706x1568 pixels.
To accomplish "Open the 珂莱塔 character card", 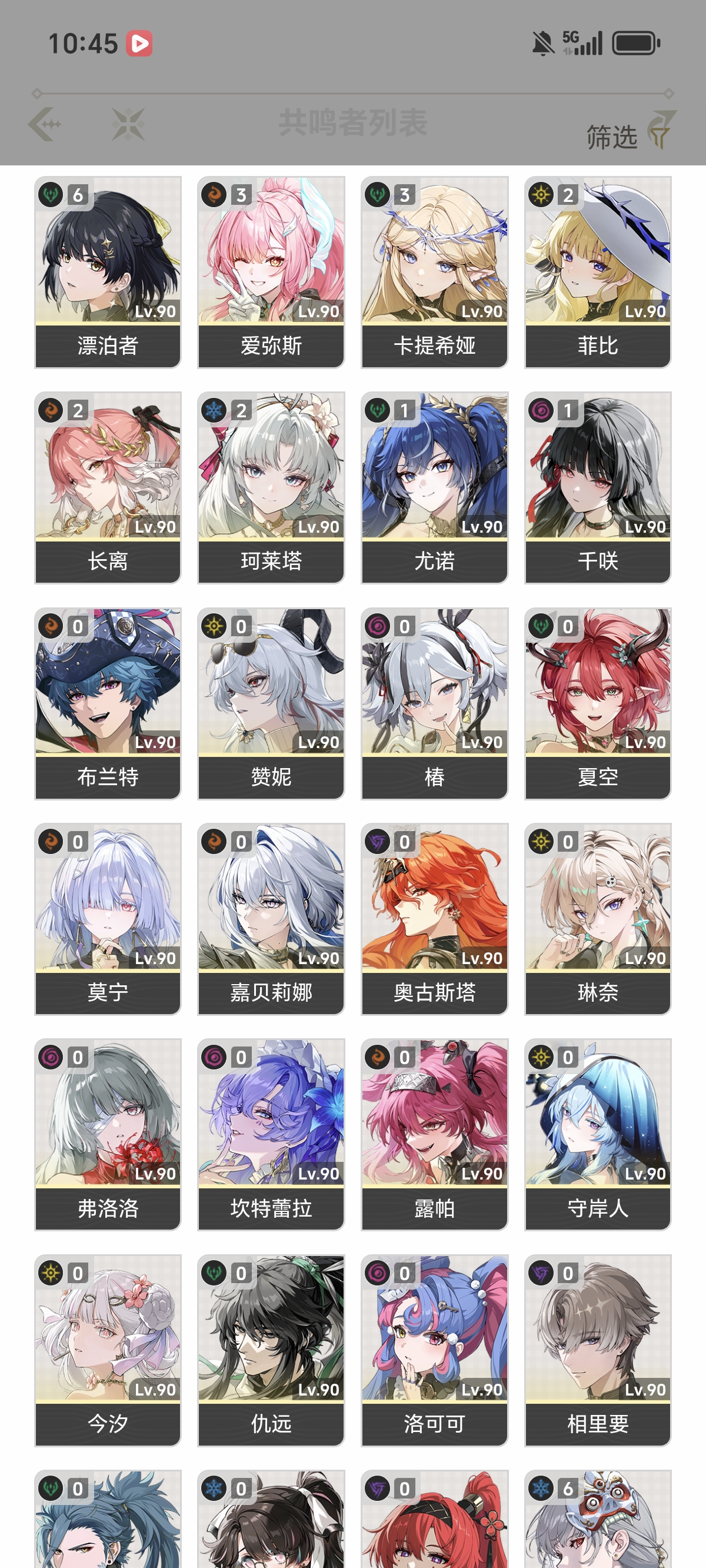I will point(271,487).
